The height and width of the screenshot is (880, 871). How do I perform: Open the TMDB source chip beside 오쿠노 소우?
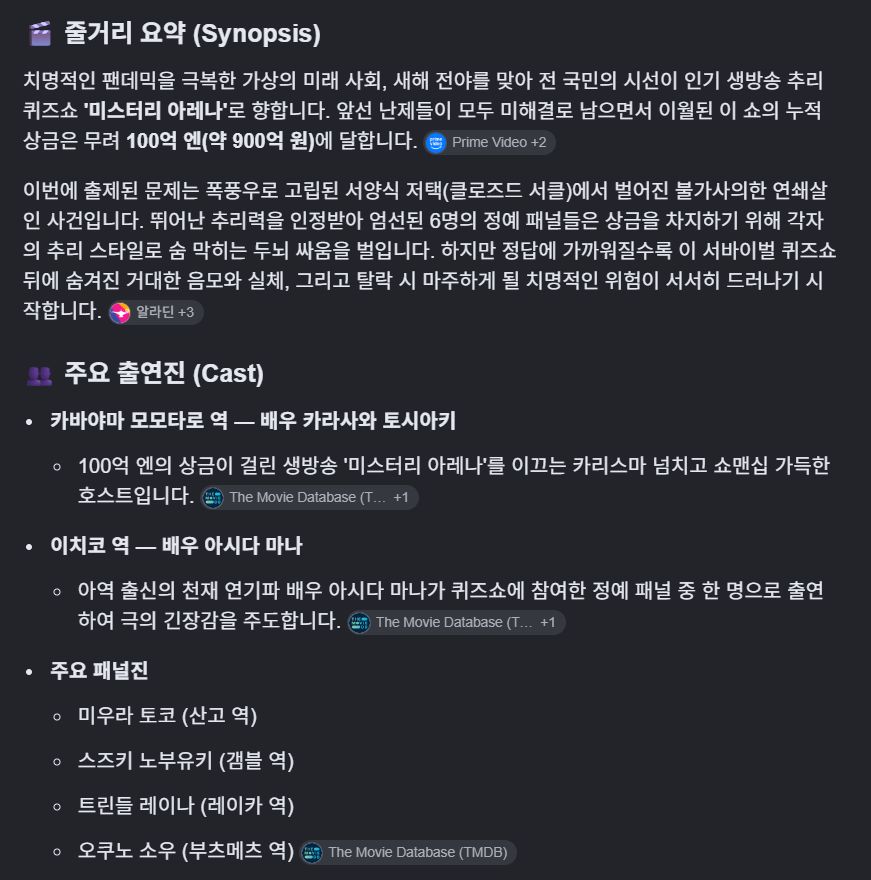[x=408, y=852]
